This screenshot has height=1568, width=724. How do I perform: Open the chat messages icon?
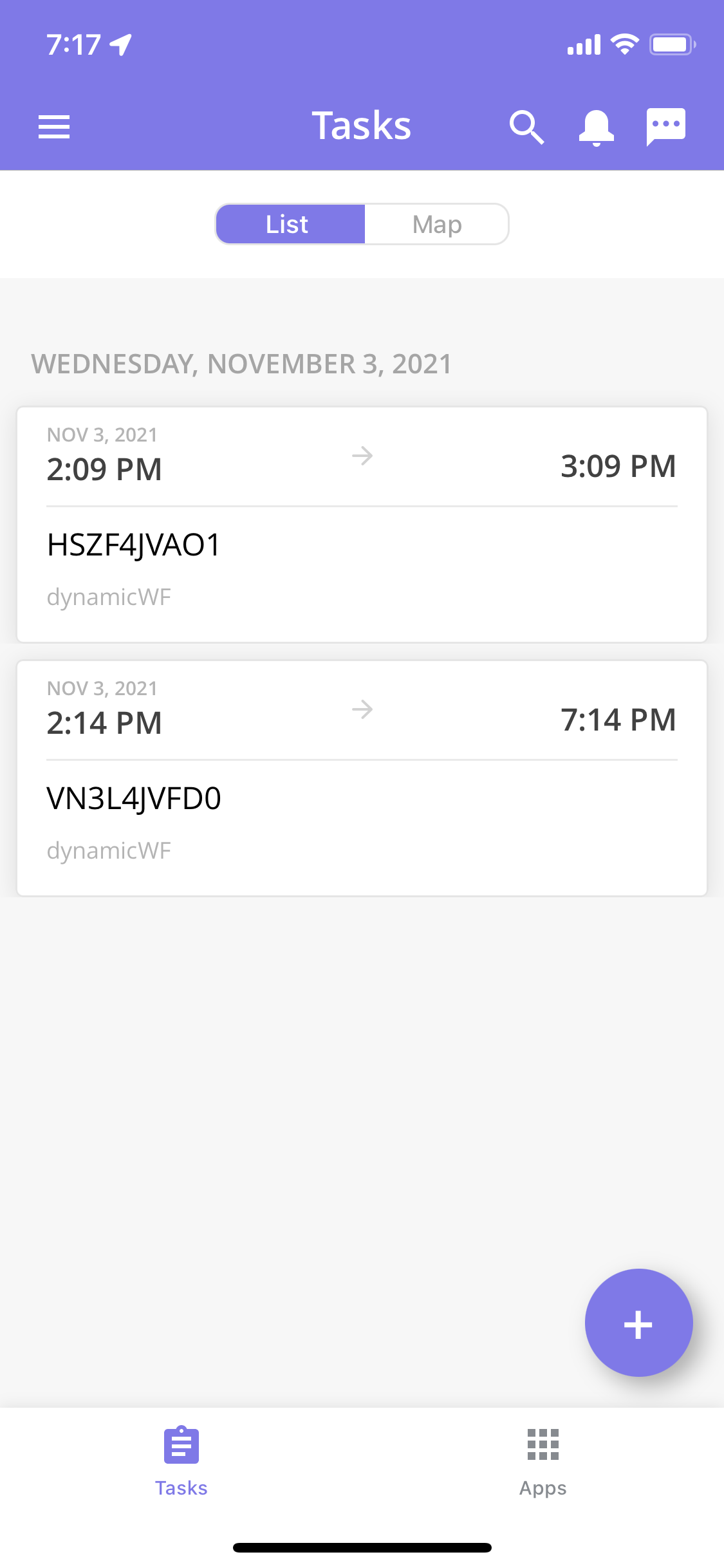click(x=666, y=127)
